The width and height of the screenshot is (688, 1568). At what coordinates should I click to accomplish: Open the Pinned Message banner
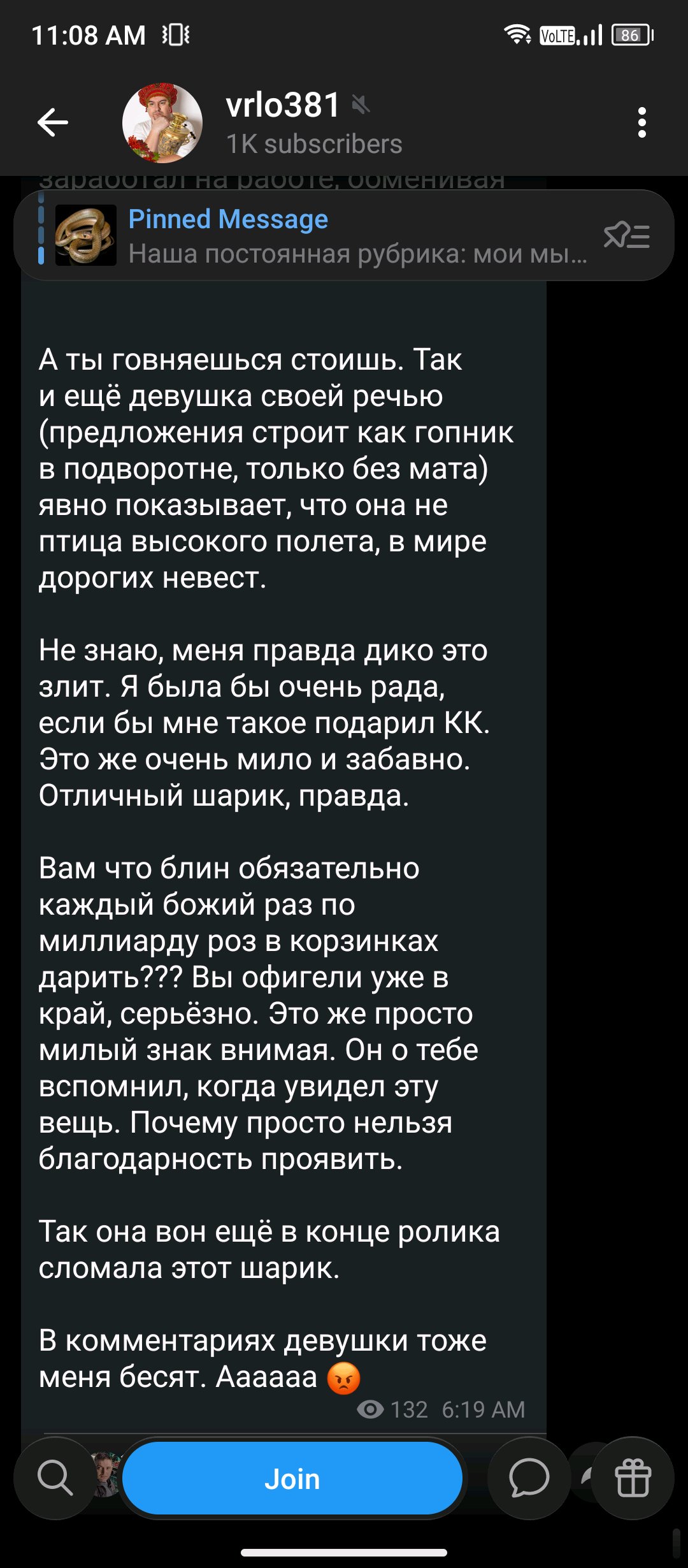tap(319, 236)
